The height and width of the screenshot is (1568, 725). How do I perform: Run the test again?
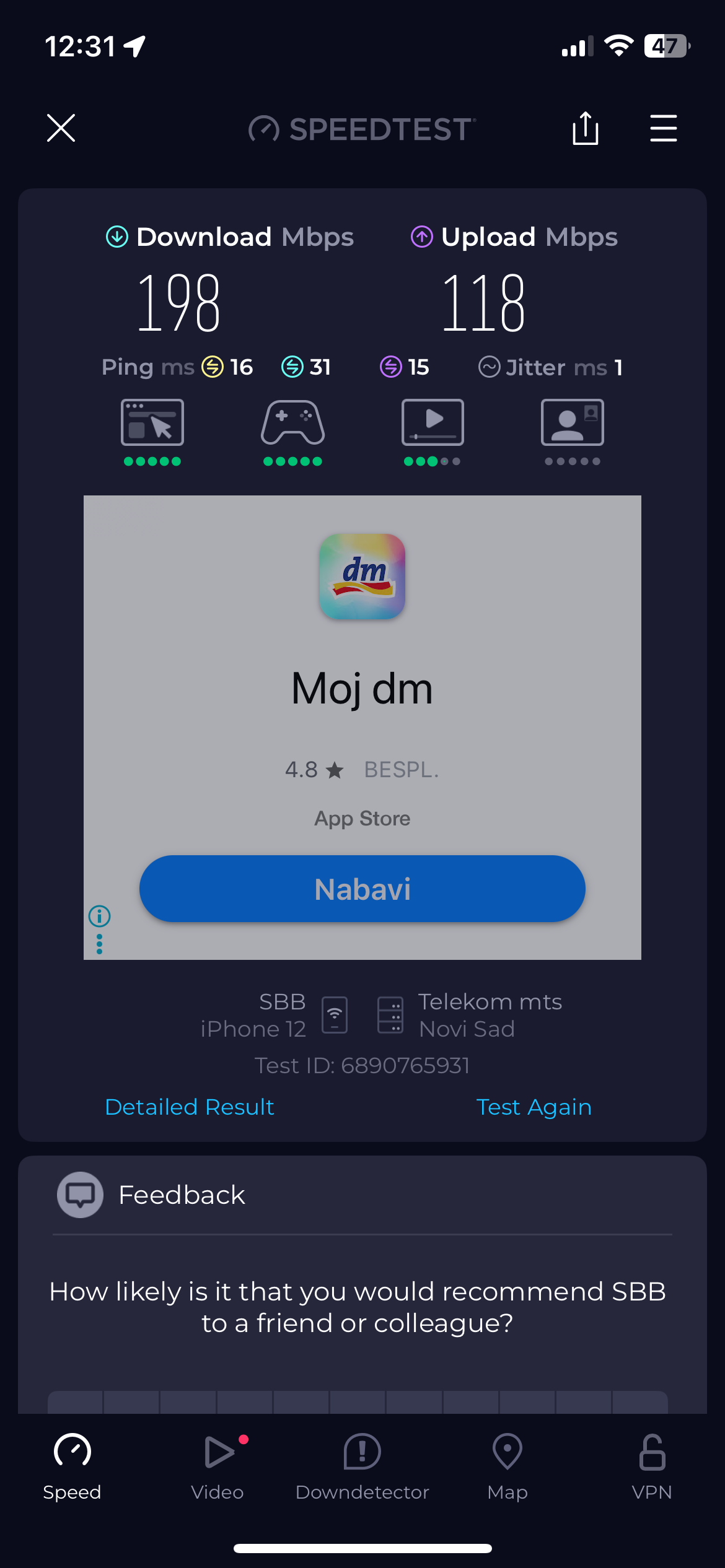(x=534, y=1107)
